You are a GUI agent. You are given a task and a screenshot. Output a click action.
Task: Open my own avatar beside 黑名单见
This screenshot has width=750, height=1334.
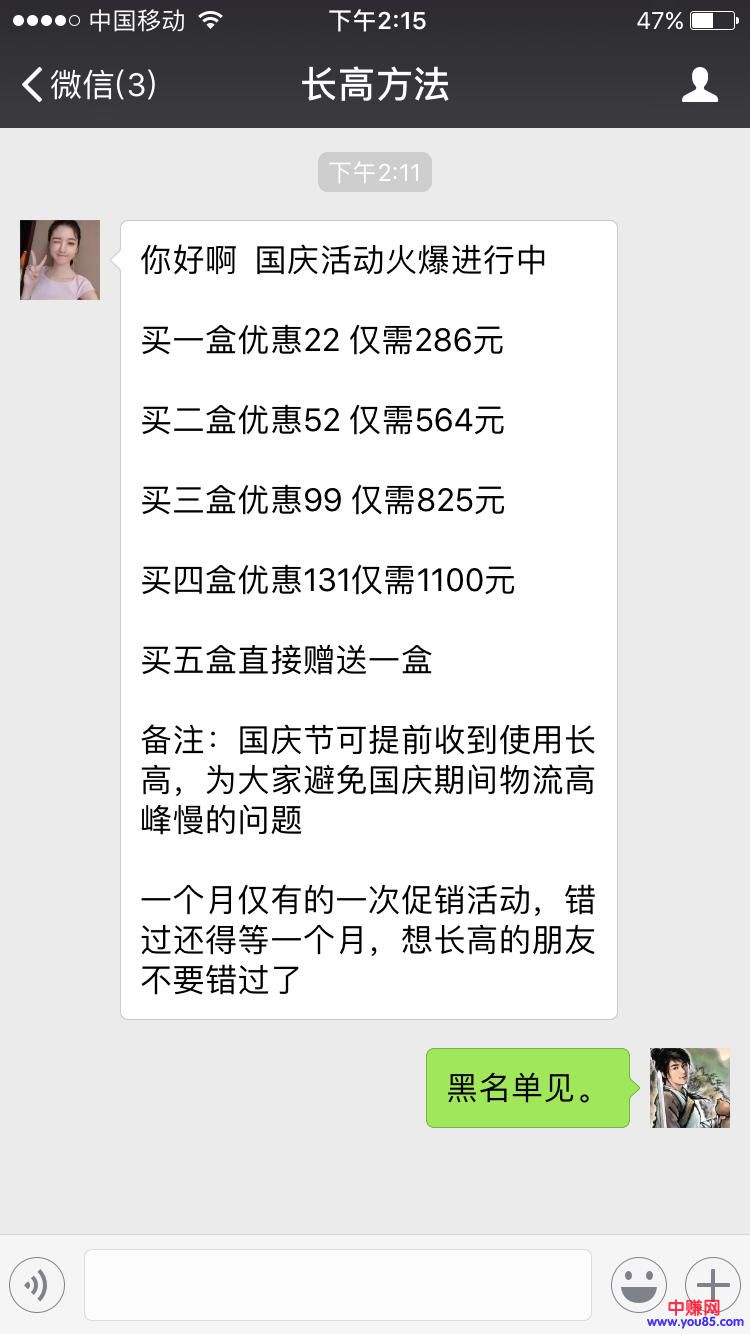click(690, 1088)
